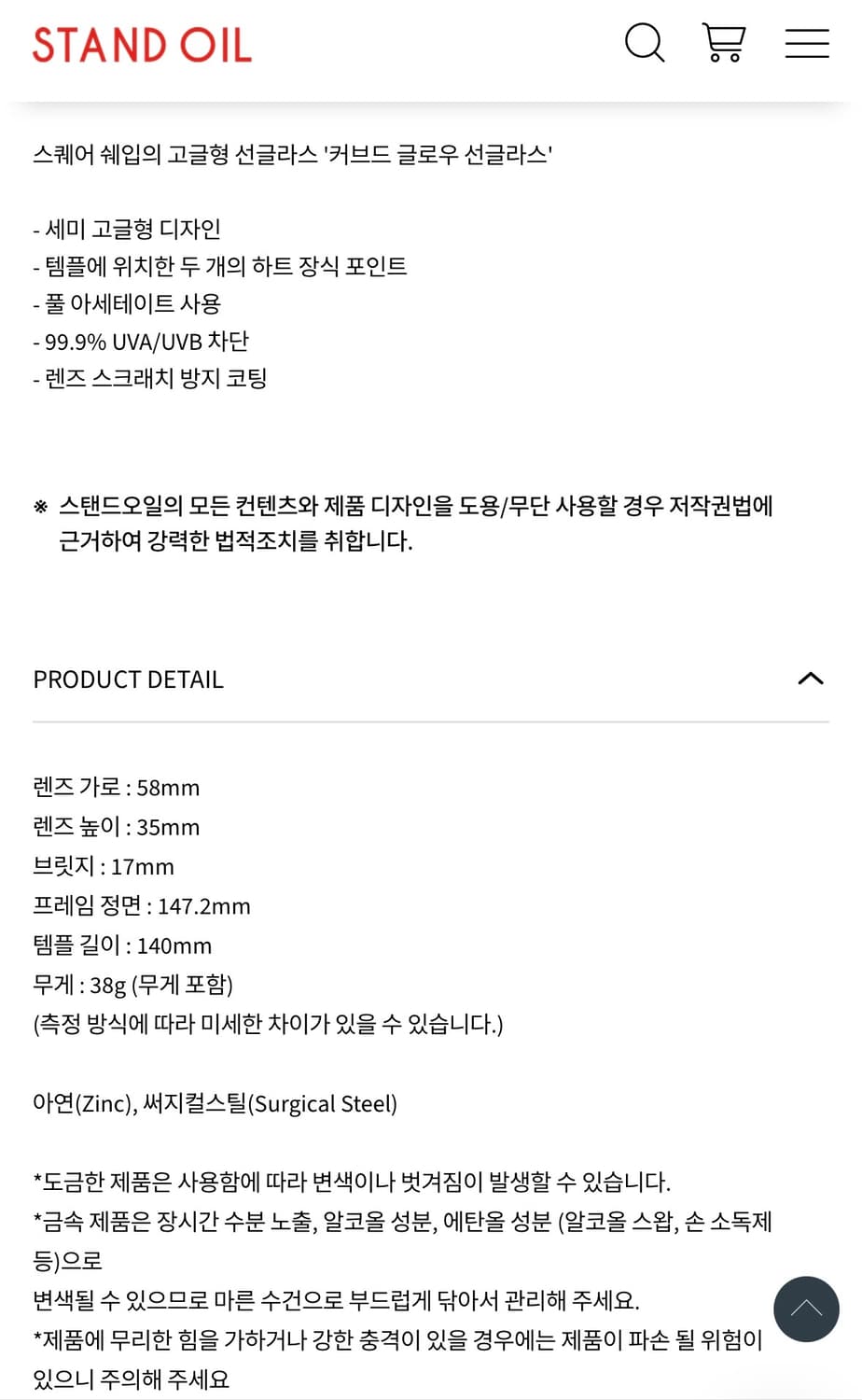Click the UVA/UVB 99.9% bullet point
The image size is (862, 1400).
point(141,342)
